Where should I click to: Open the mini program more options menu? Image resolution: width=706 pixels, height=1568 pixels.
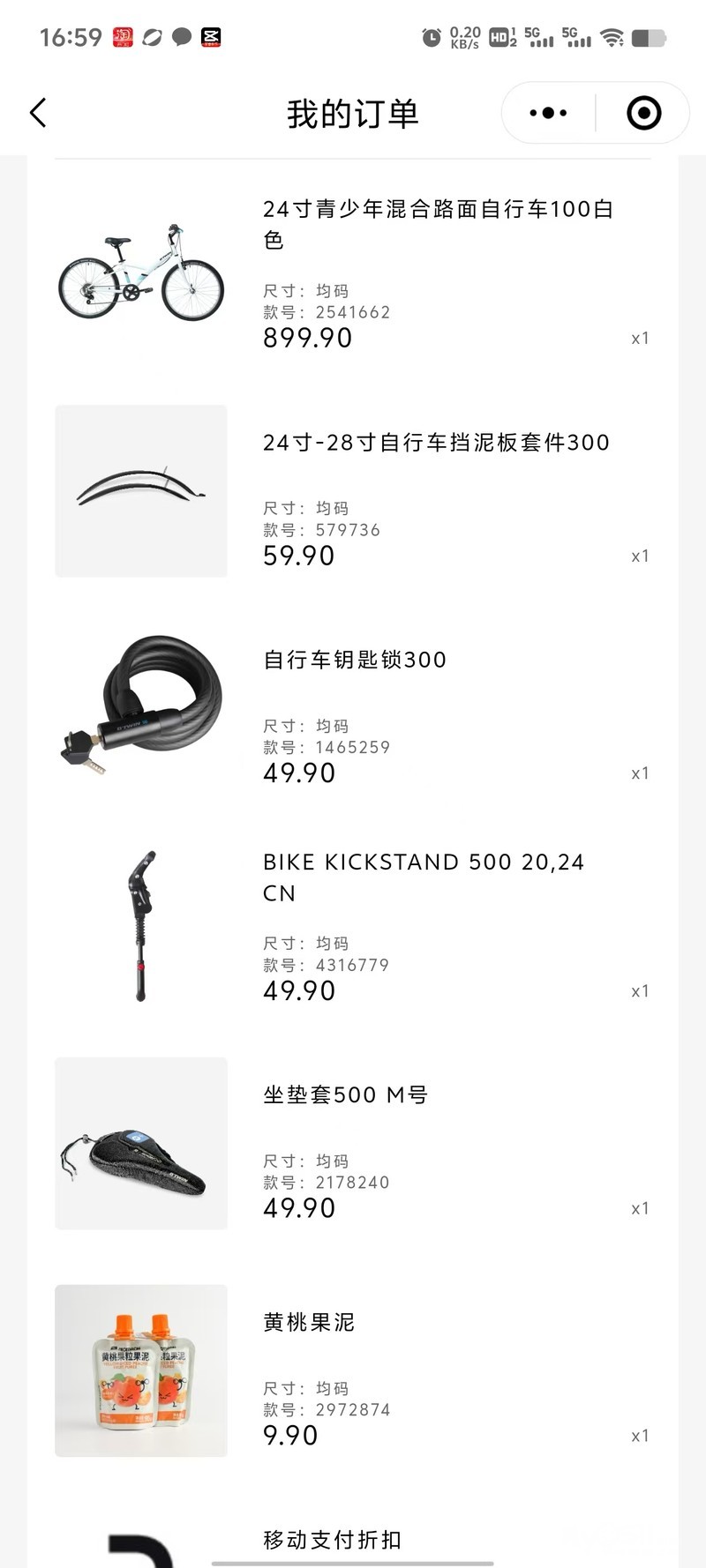[548, 113]
